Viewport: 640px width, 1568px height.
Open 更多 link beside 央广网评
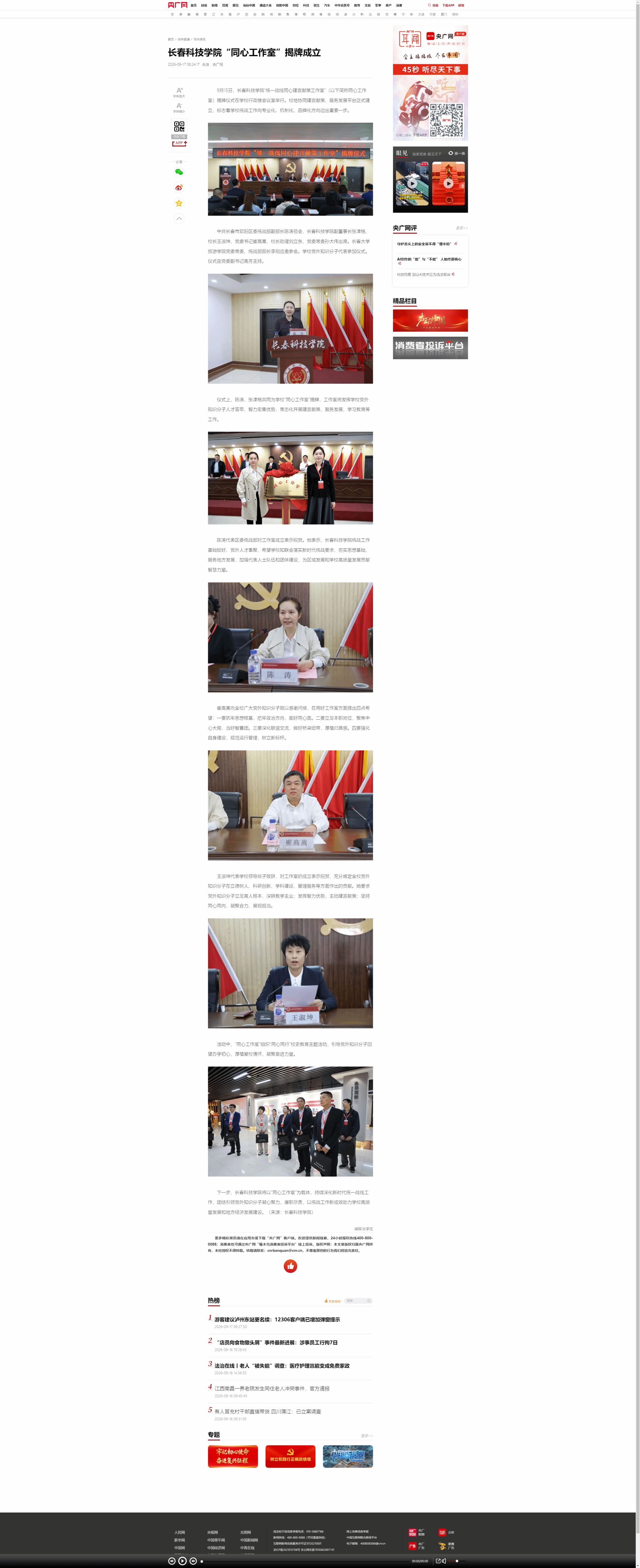coord(462,228)
